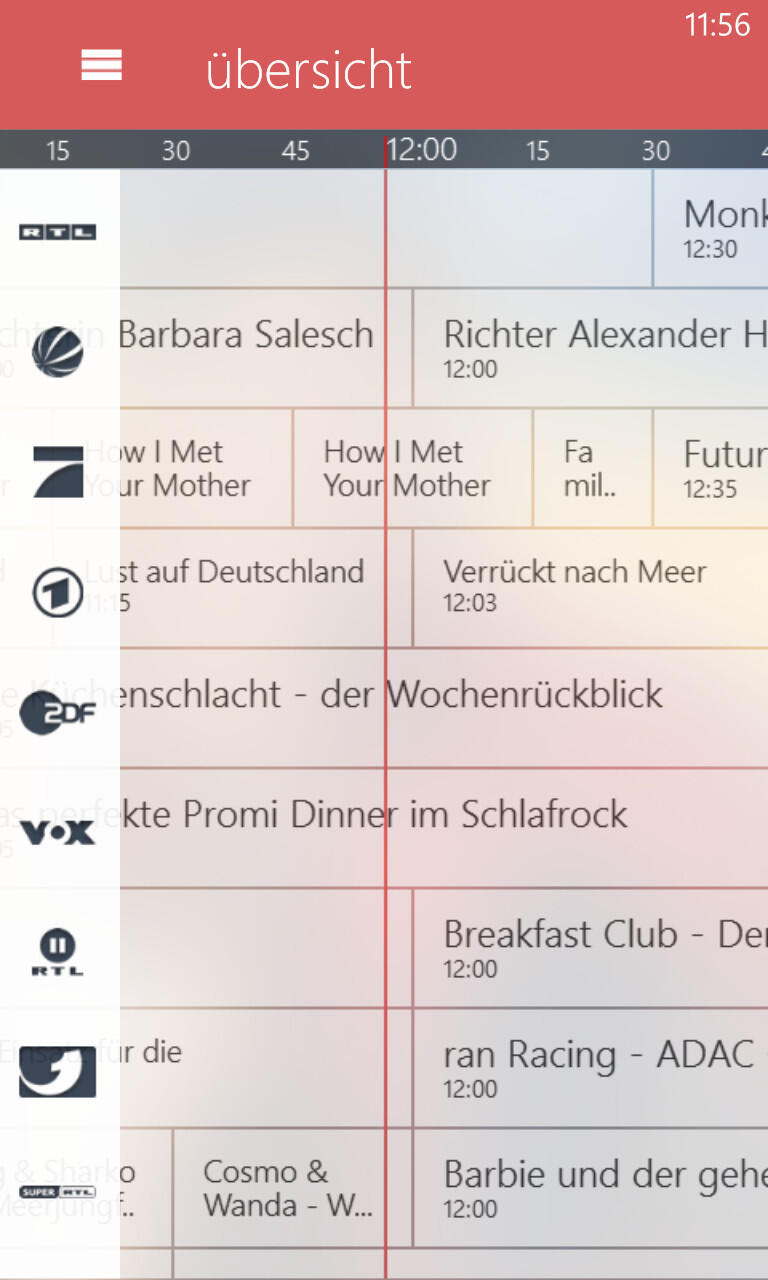Select the Kabel Eins channel logo
Screen dimensions: 768x1280
click(x=58, y=1072)
